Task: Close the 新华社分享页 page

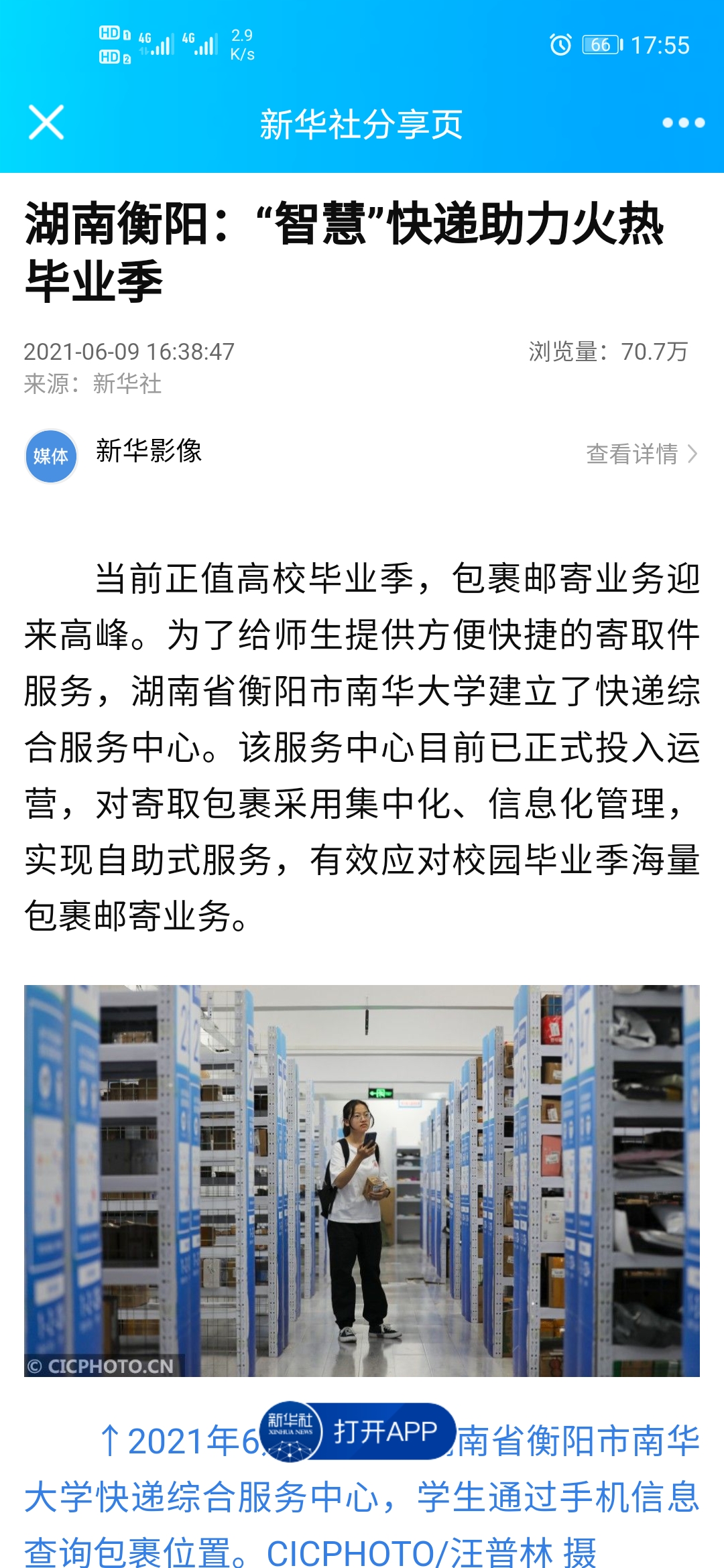Action: coord(46,123)
